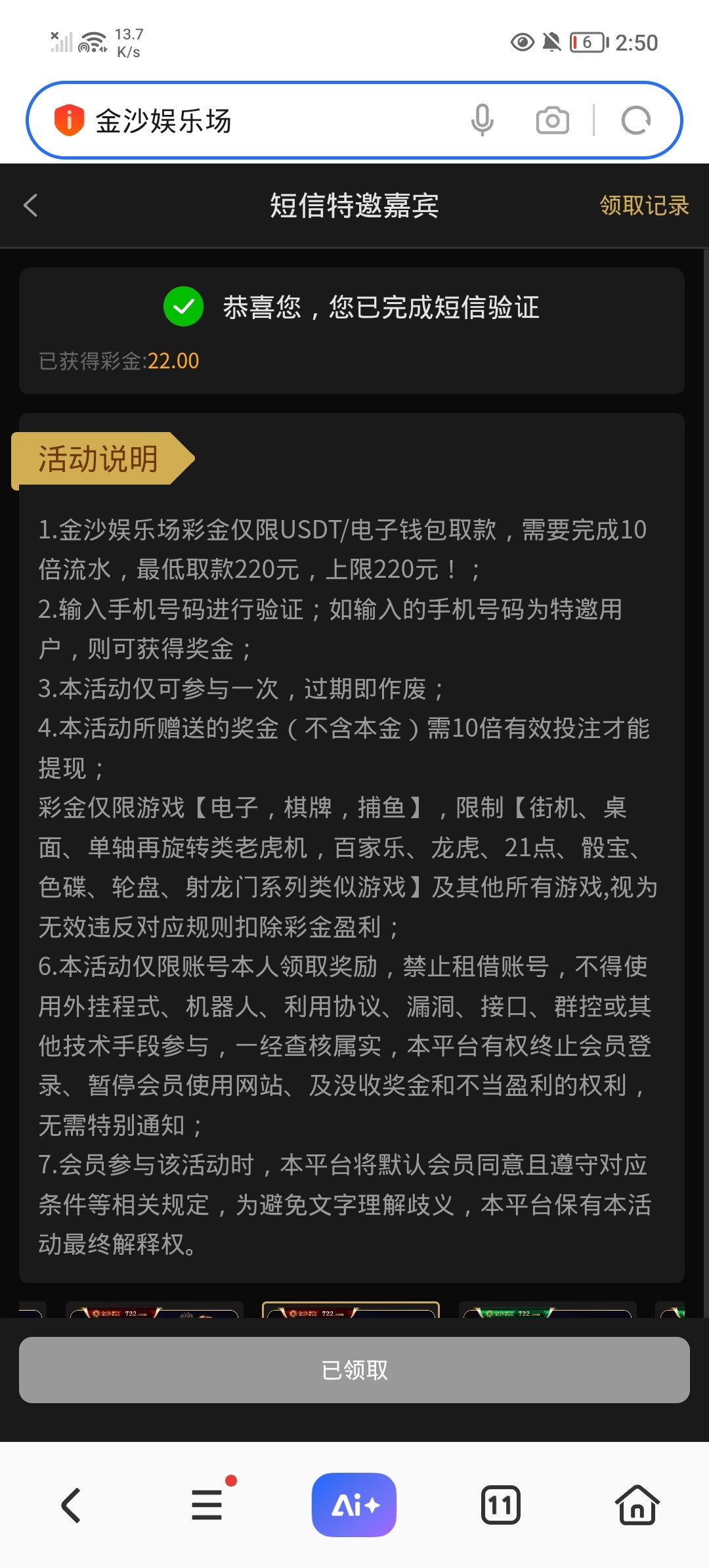The height and width of the screenshot is (1568, 709).
Task: Open camera image search in the address bar
Action: click(x=553, y=120)
